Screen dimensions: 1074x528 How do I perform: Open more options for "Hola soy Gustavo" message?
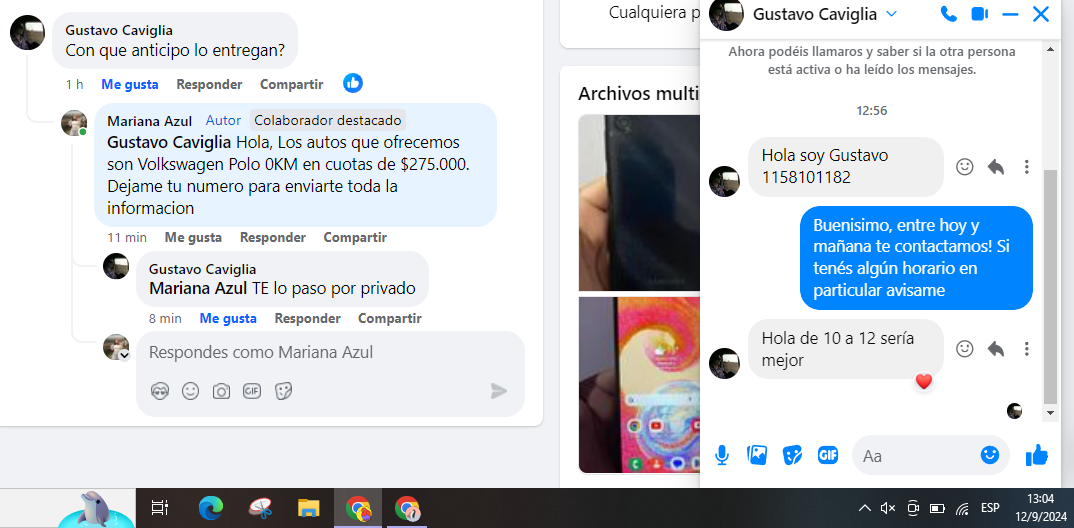point(1026,167)
